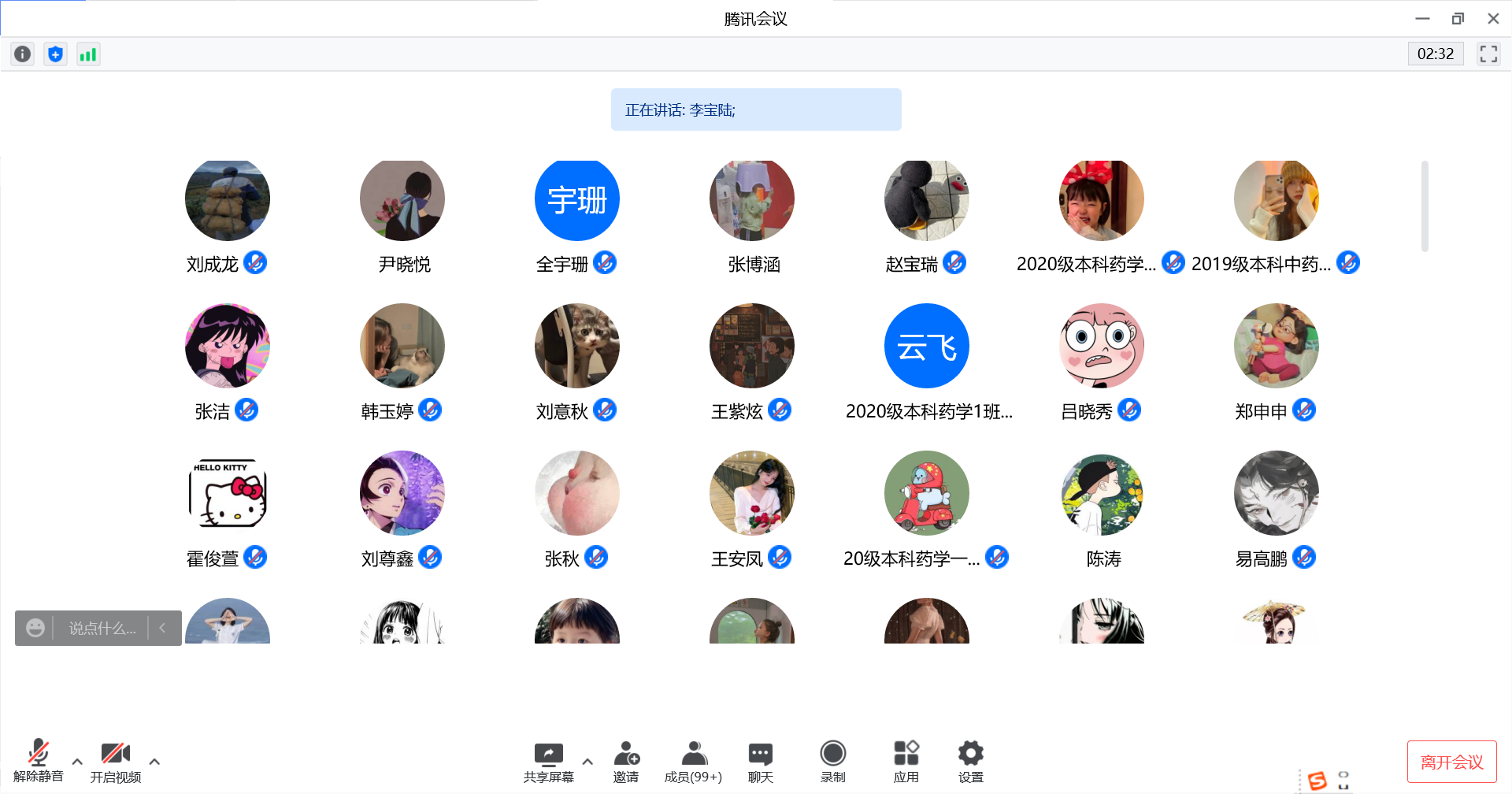The height and width of the screenshot is (794, 1512).
Task: Type in the 说点什么 chat box
Action: [x=102, y=628]
